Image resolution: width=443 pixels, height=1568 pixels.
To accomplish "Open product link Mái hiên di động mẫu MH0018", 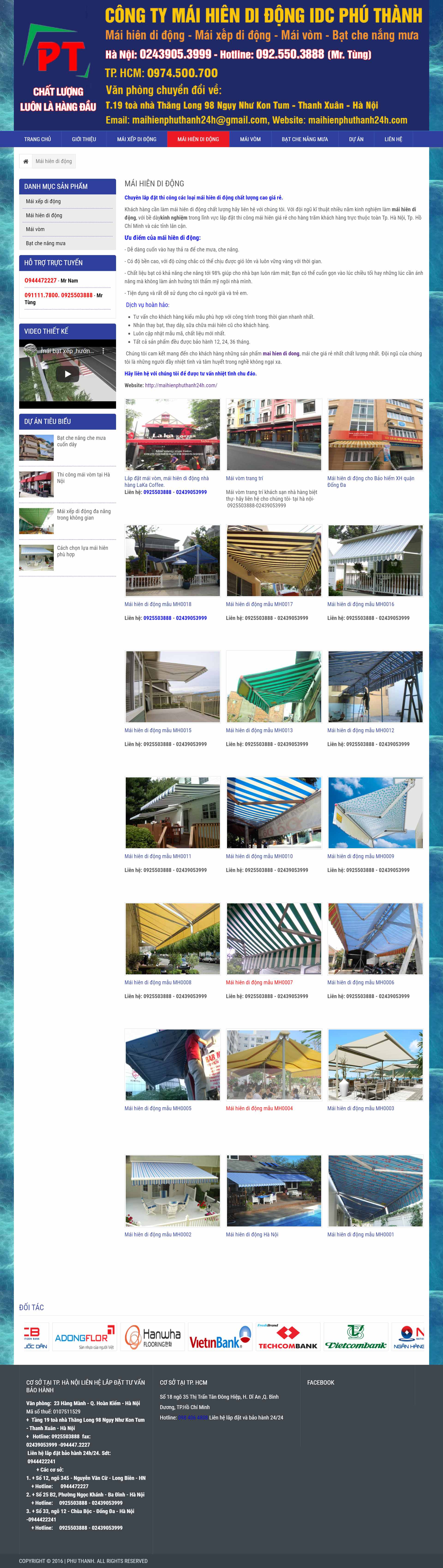I will tap(158, 604).
